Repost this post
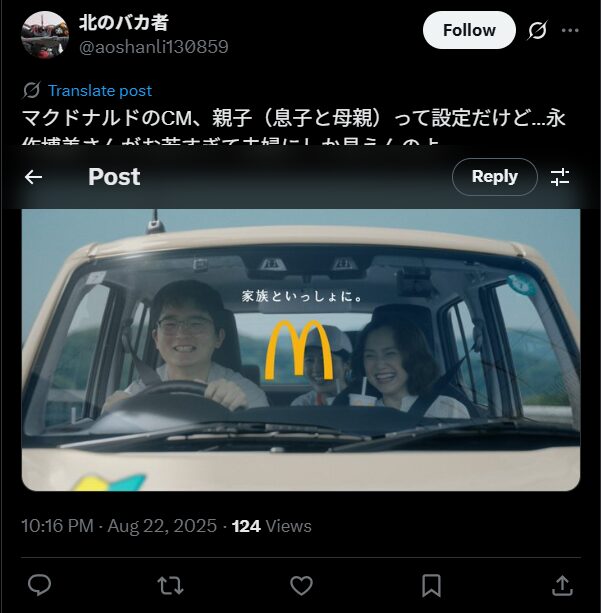The image size is (601, 613). 170,585
